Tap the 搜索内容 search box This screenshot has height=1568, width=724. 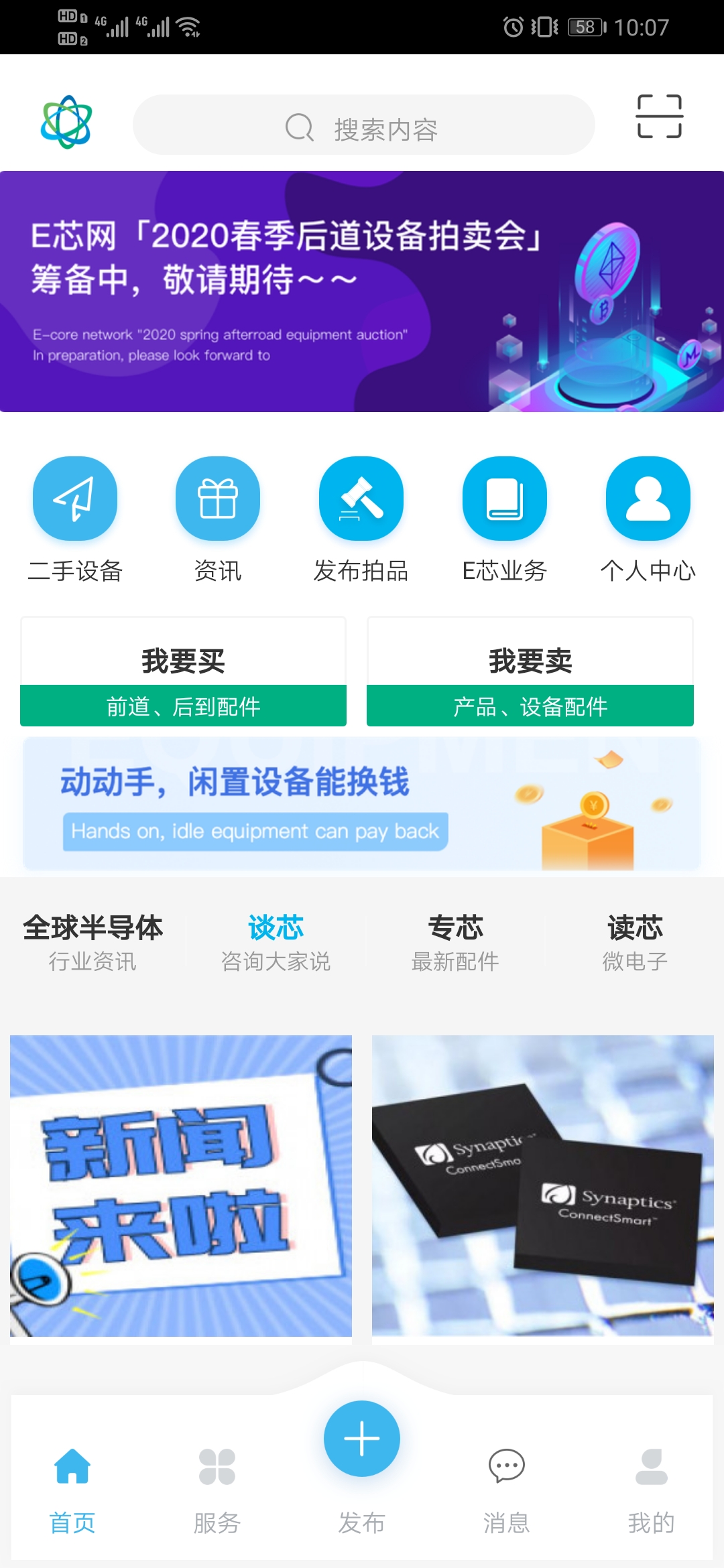click(363, 125)
